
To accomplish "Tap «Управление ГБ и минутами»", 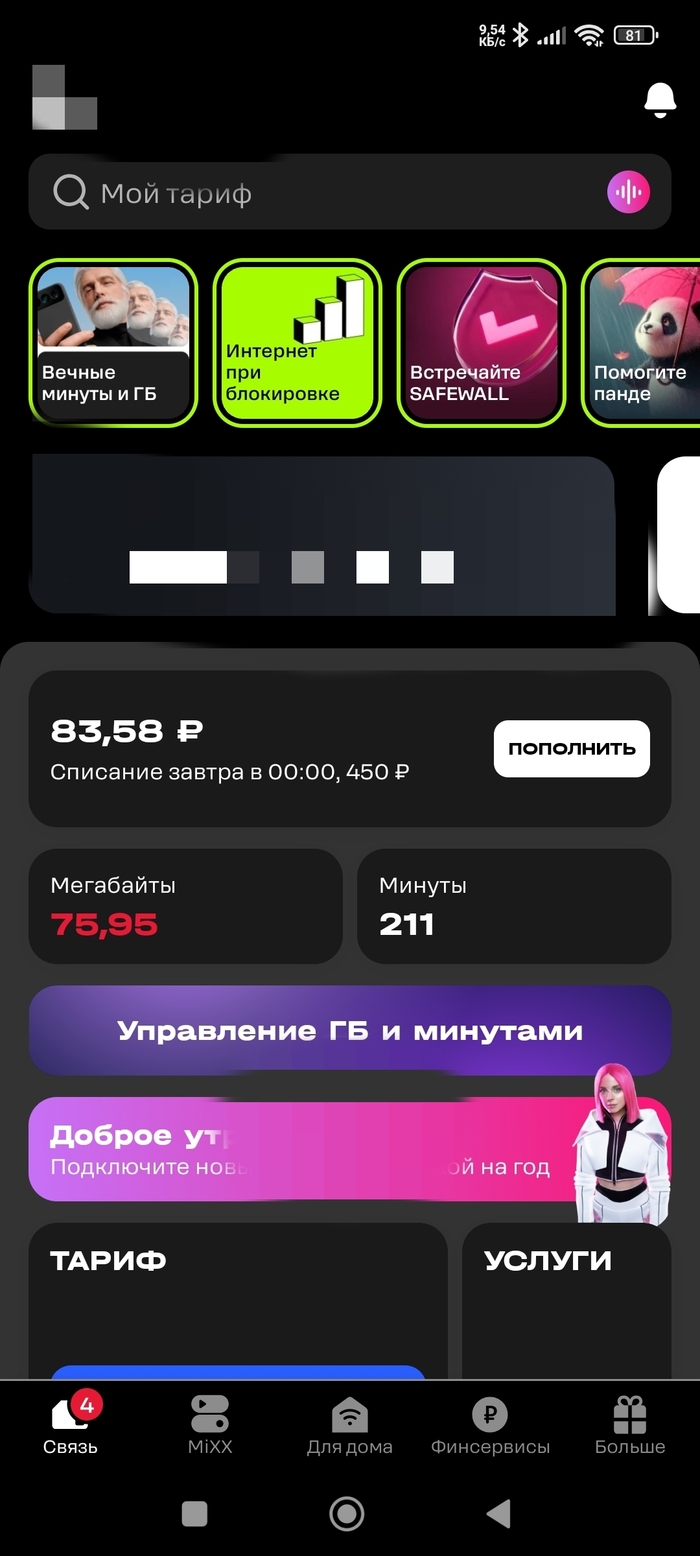I will click(x=349, y=1030).
